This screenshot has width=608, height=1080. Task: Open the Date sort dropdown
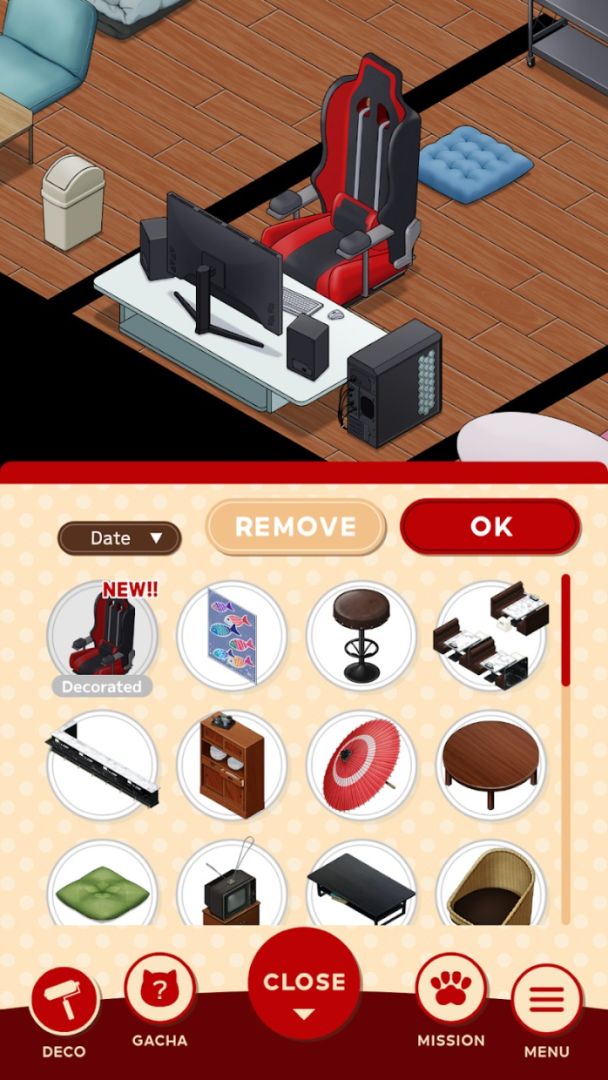click(x=119, y=538)
